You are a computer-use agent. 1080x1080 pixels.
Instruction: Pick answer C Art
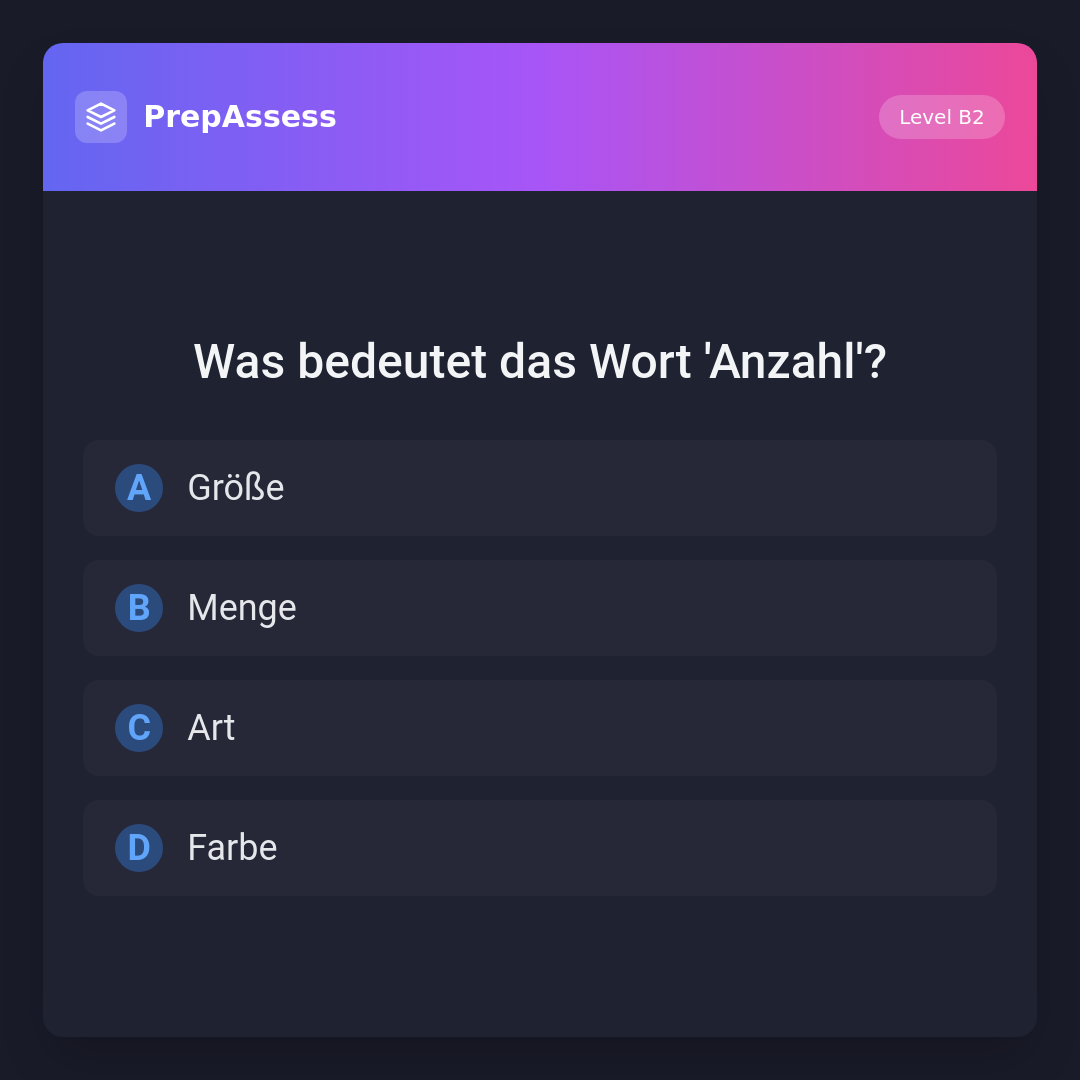click(539, 728)
